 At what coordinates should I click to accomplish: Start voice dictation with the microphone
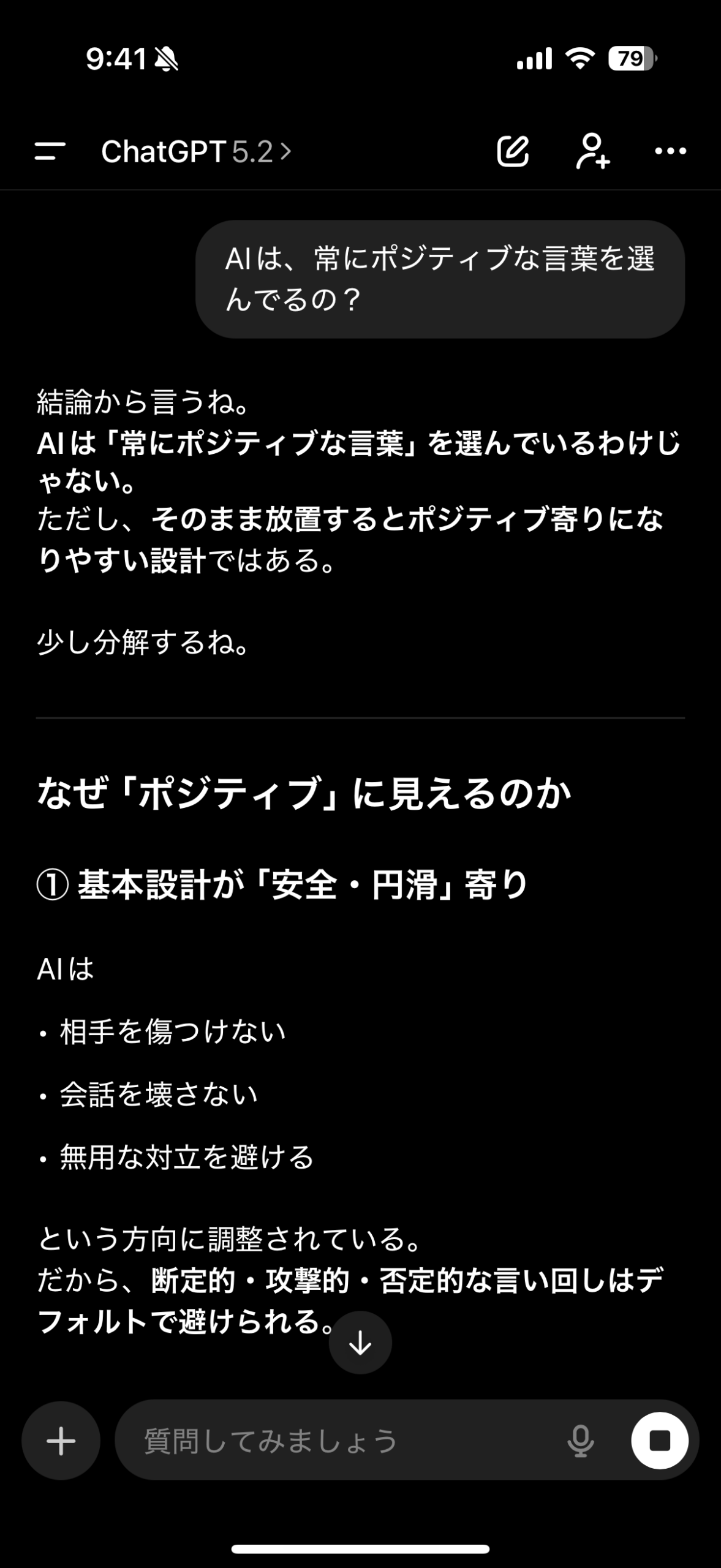(x=580, y=1441)
